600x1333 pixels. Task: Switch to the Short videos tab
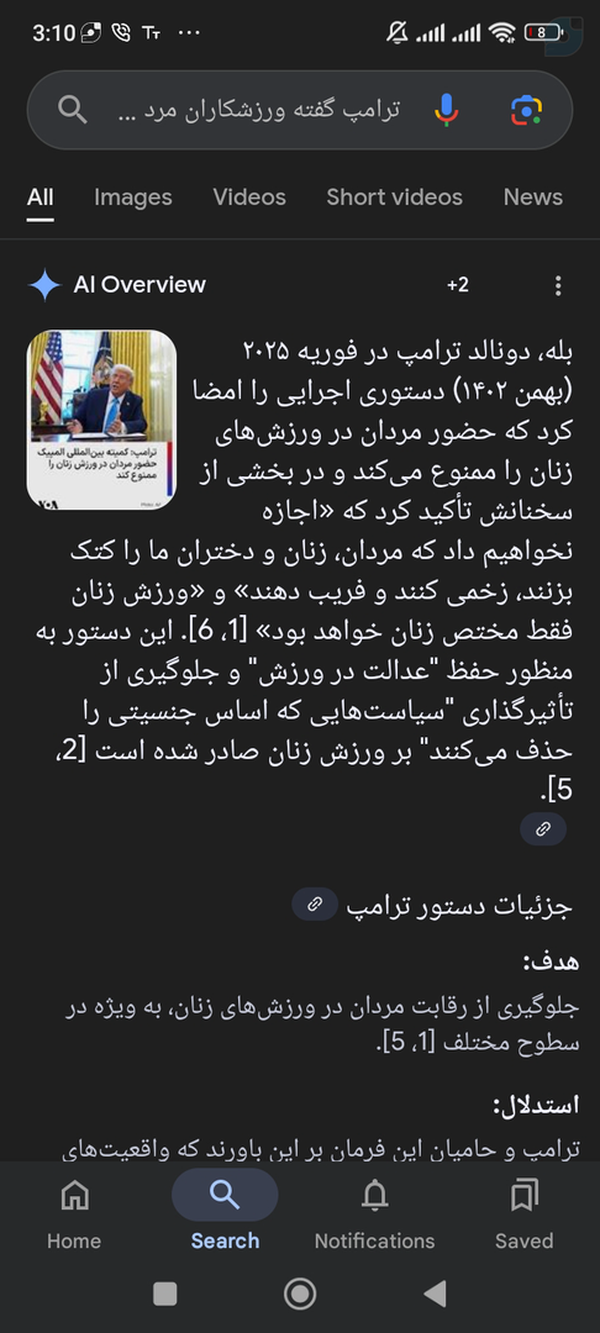pos(394,197)
